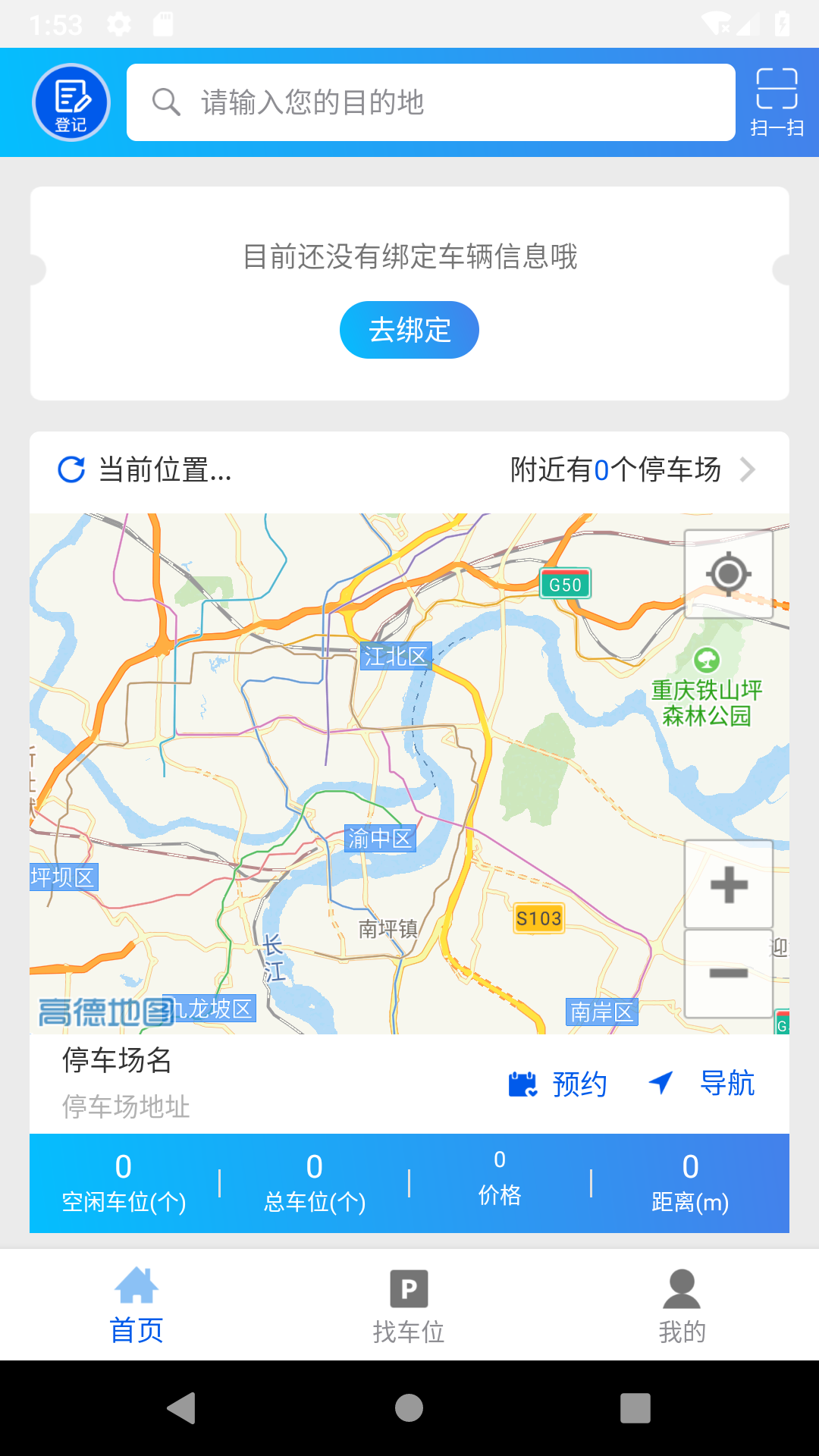Open recent apps from the navigation bar

[635, 1408]
